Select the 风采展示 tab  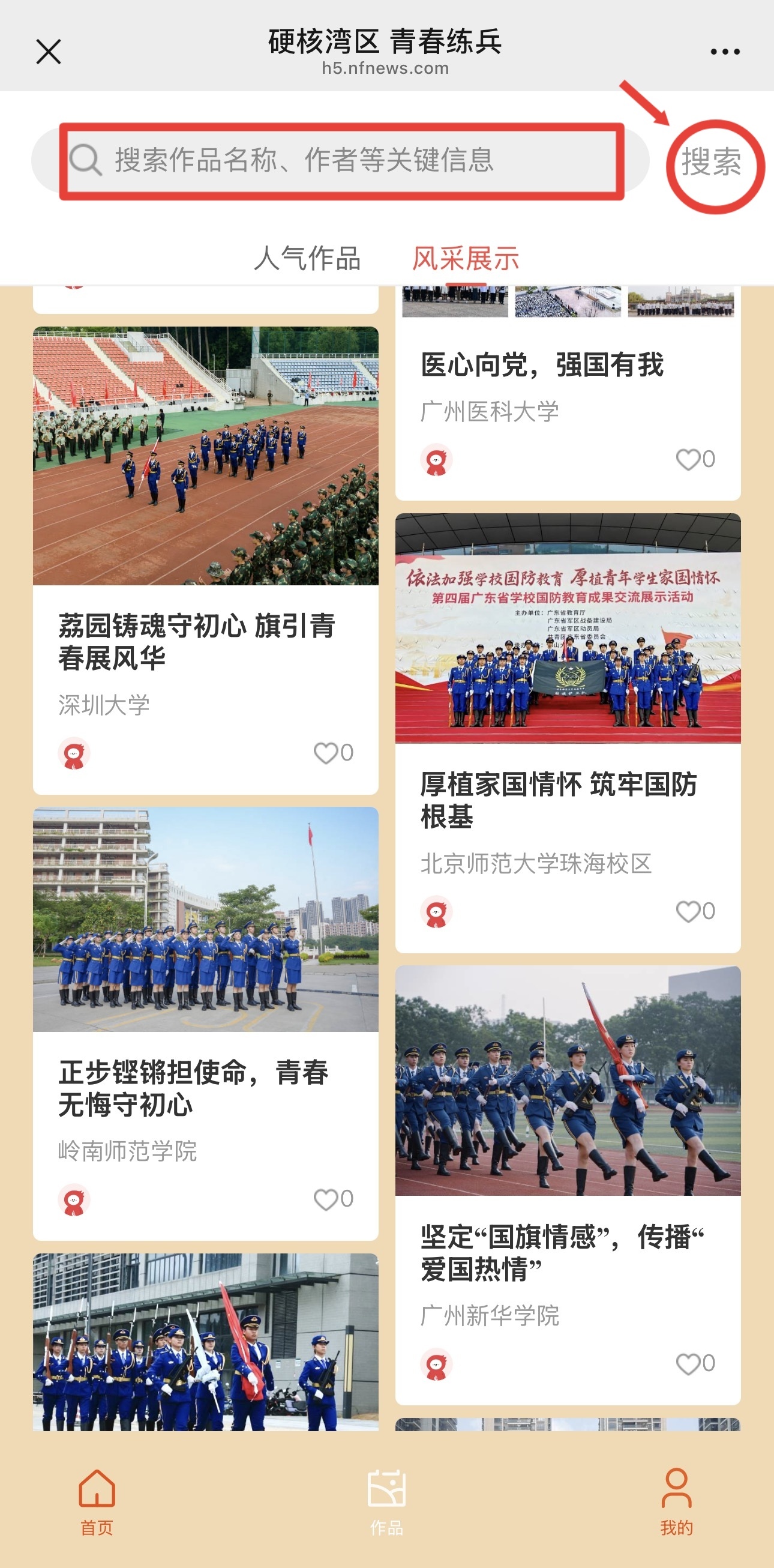pyautogui.click(x=466, y=259)
